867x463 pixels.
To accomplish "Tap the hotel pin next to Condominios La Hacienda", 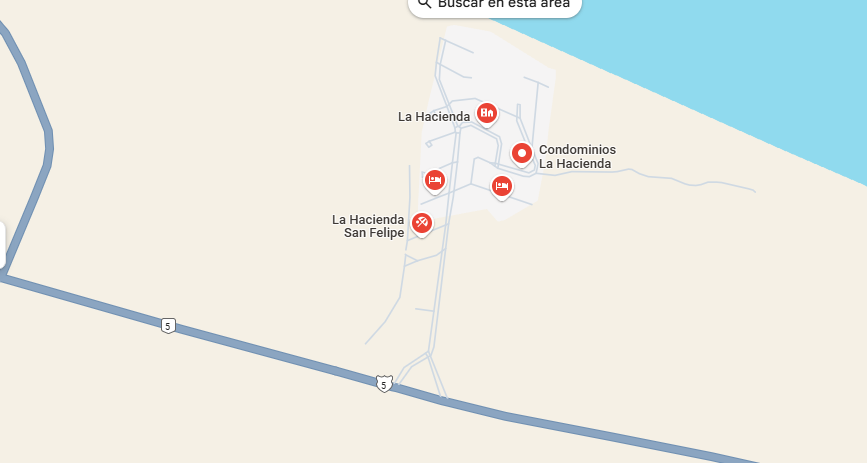I will (502, 185).
